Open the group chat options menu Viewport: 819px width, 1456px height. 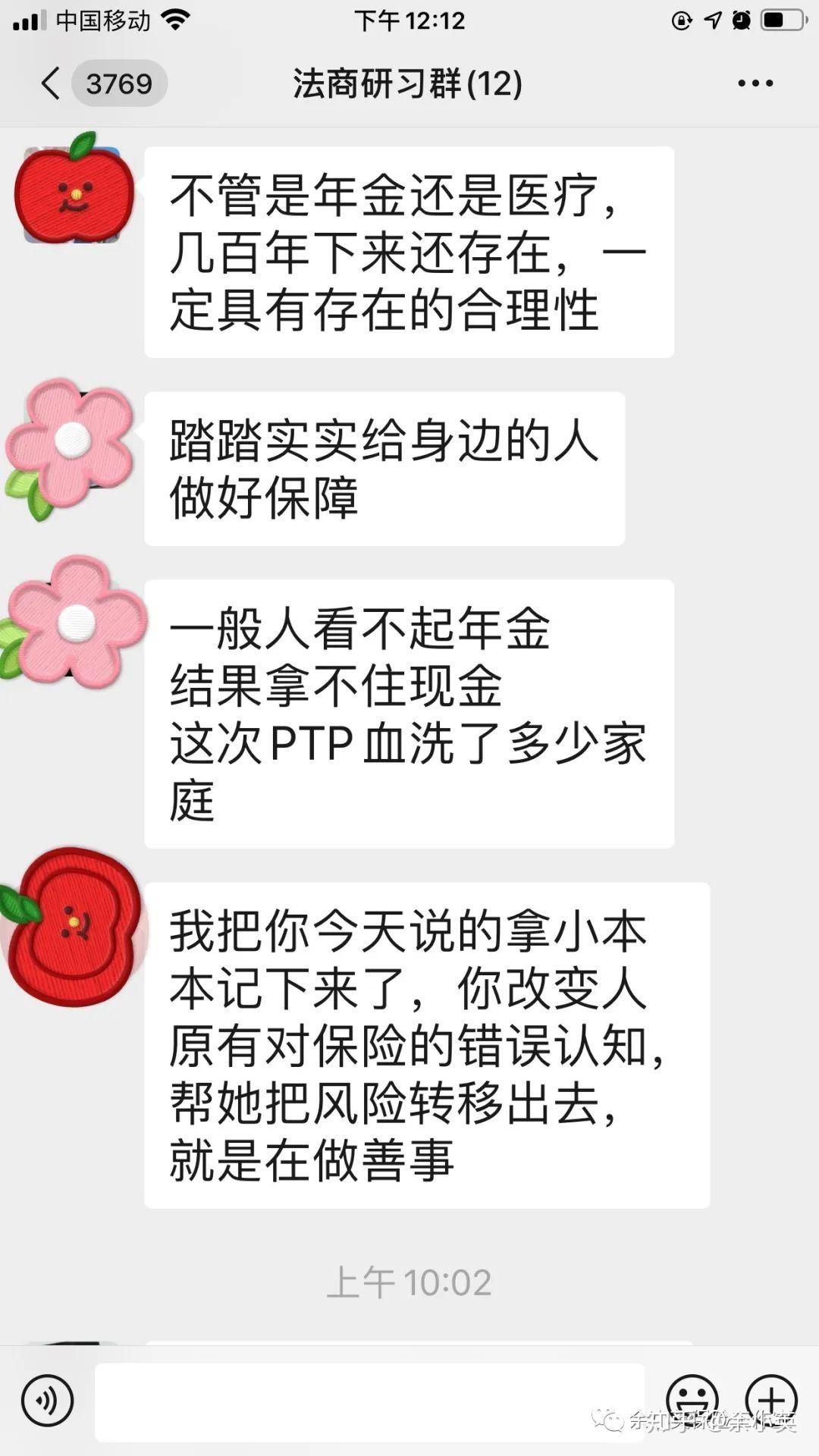click(x=755, y=83)
